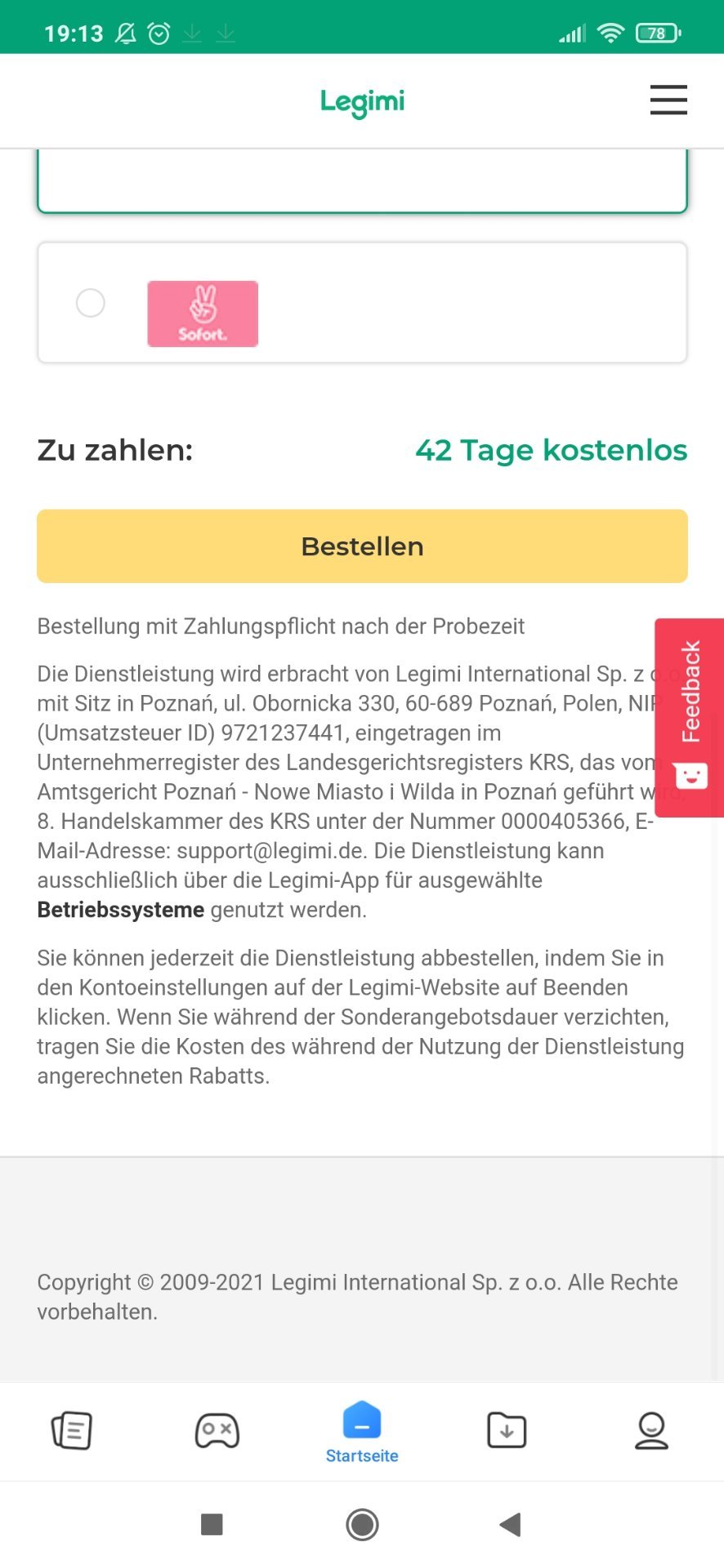724x1568 pixels.
Task: Select the Sofort payment option
Action: [91, 303]
